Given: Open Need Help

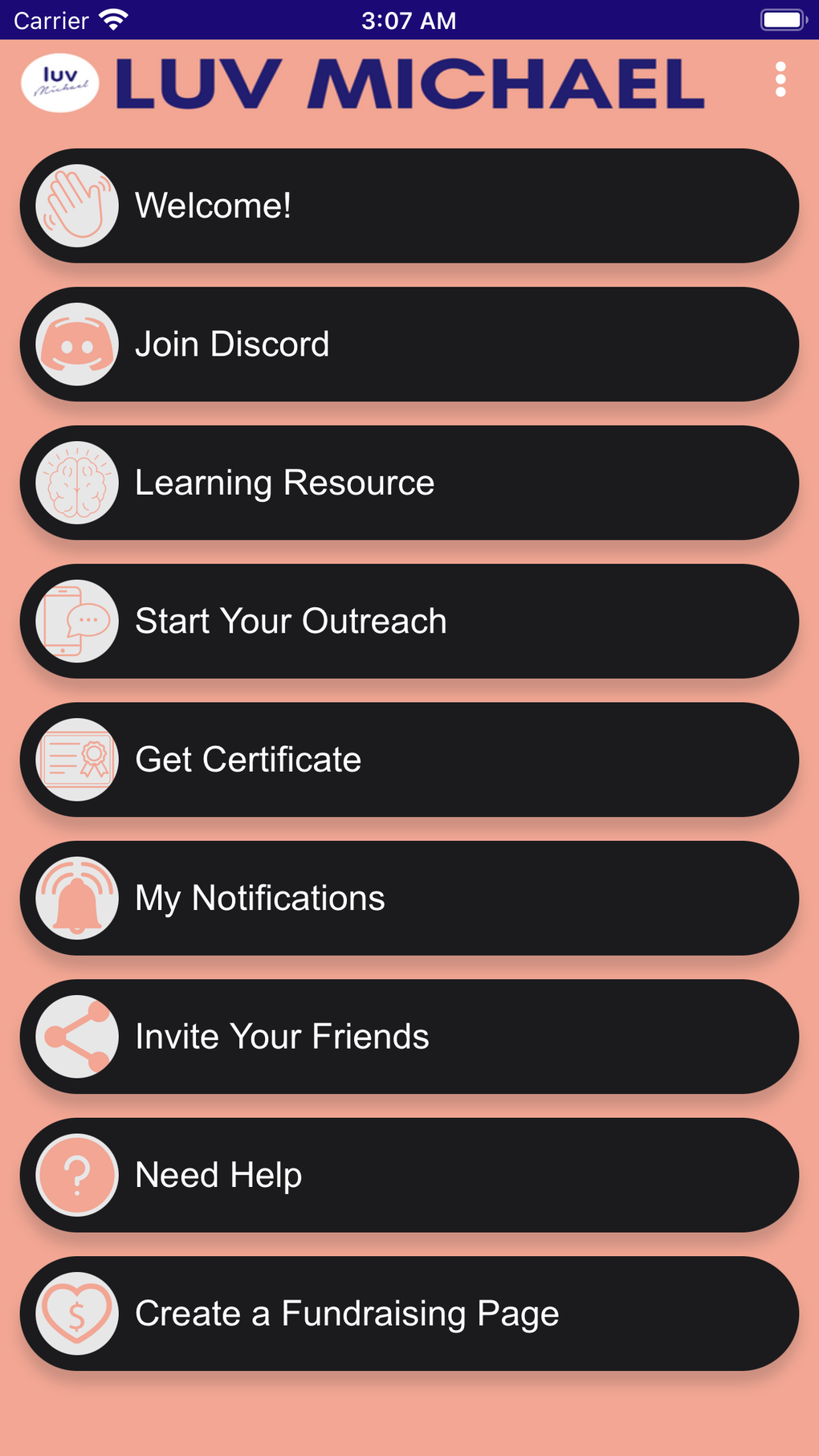Looking at the screenshot, I should [409, 1175].
